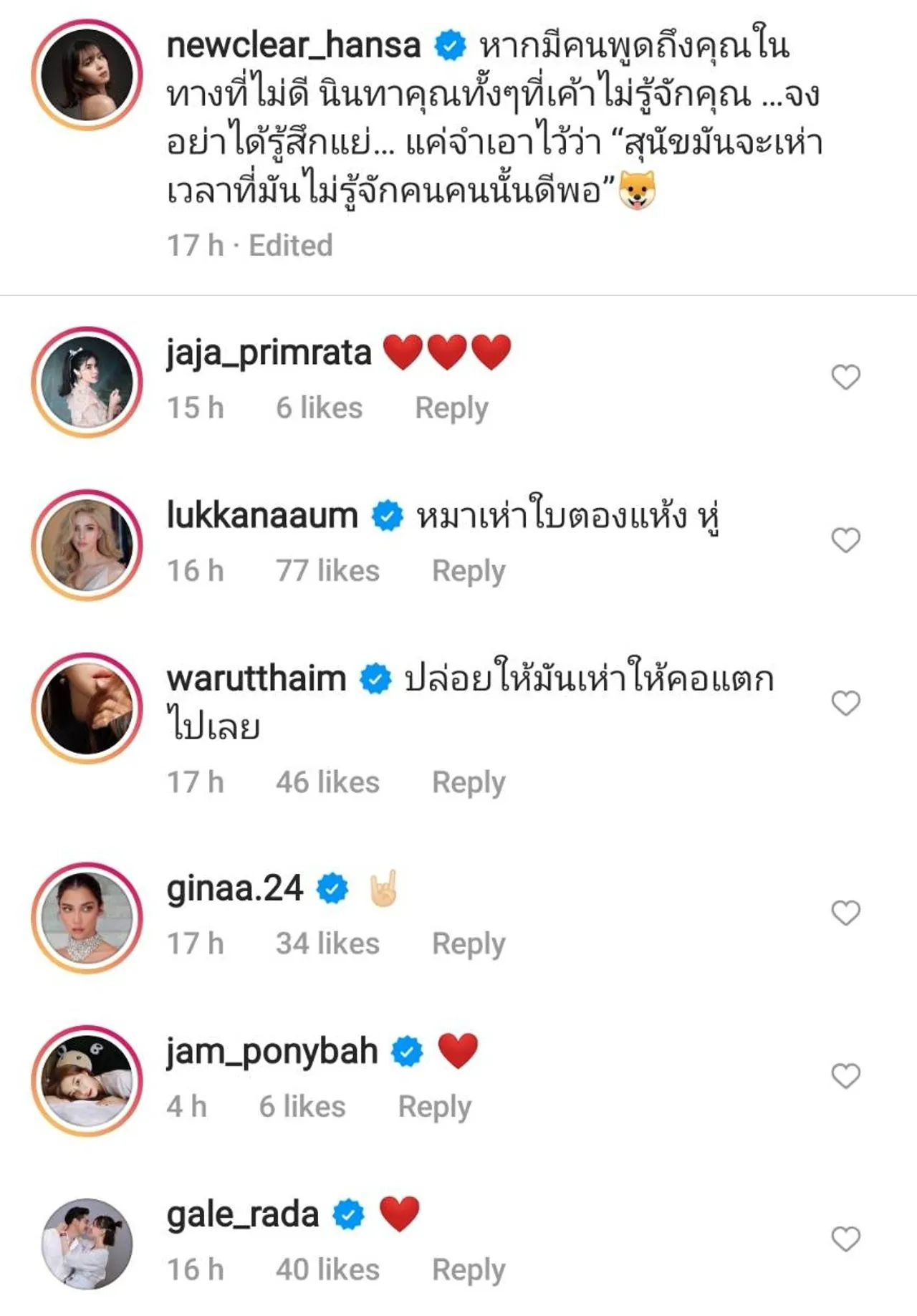The height and width of the screenshot is (1316, 917).
Task: View the 40 likes on gale_rada's comment
Action: tap(327, 1270)
